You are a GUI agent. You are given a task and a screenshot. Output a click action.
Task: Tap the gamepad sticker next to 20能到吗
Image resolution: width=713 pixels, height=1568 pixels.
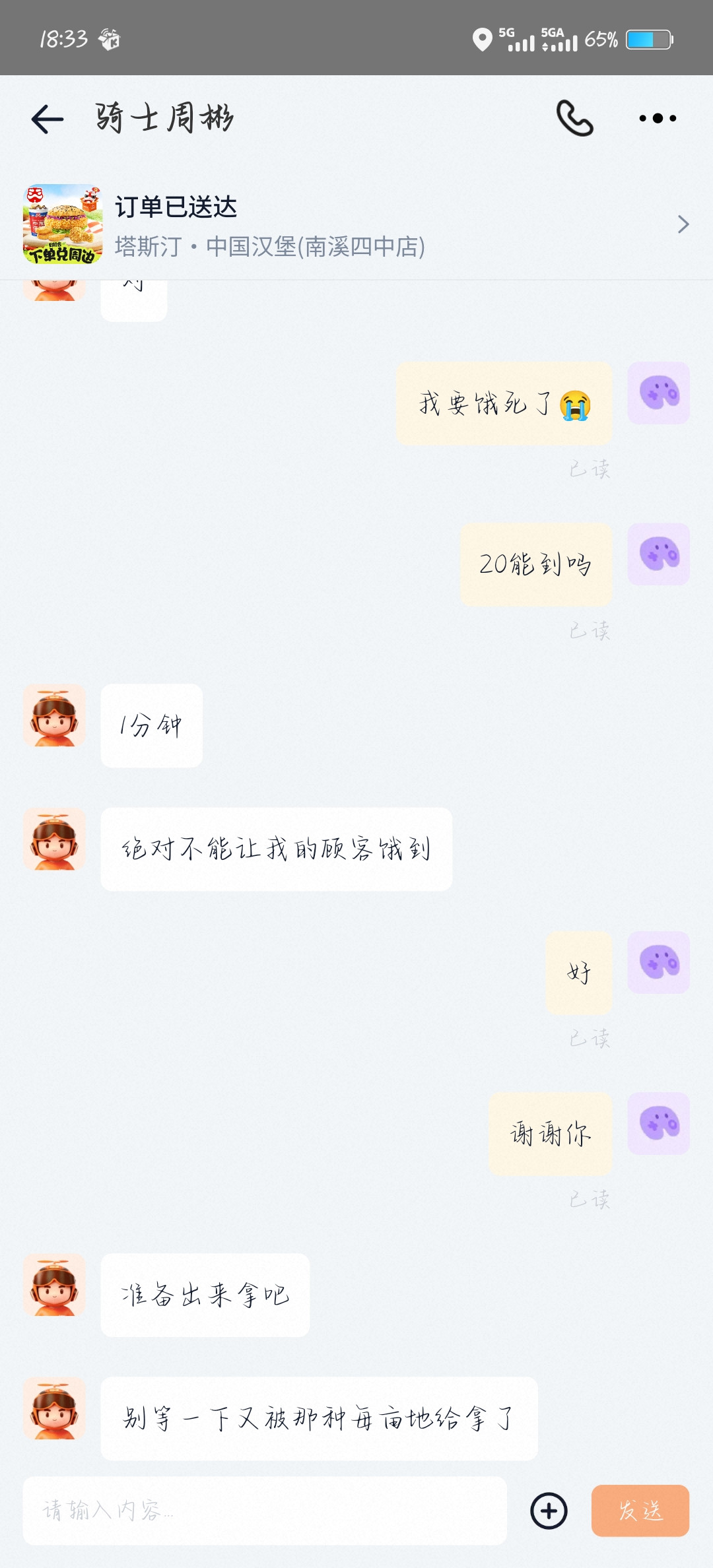click(658, 554)
